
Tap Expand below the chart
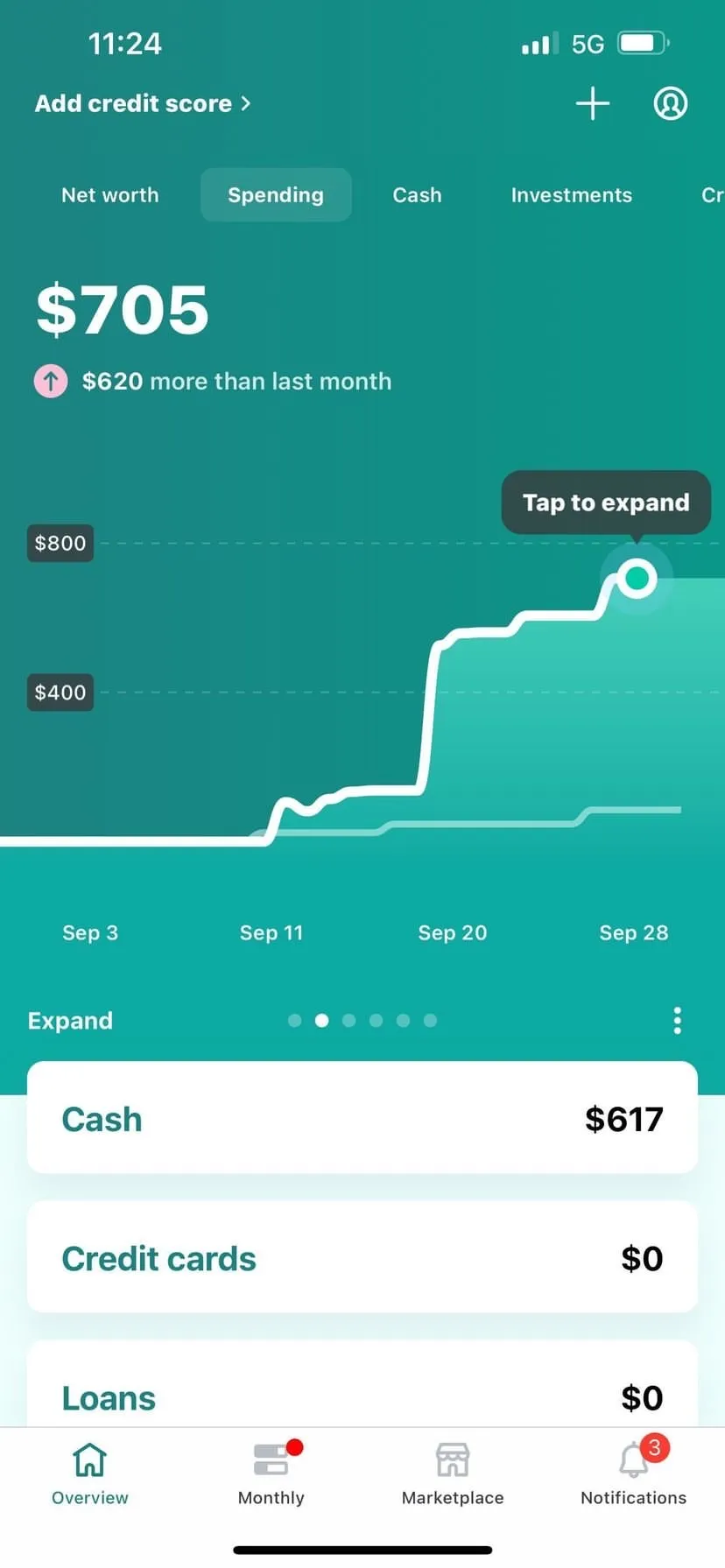tap(70, 1021)
